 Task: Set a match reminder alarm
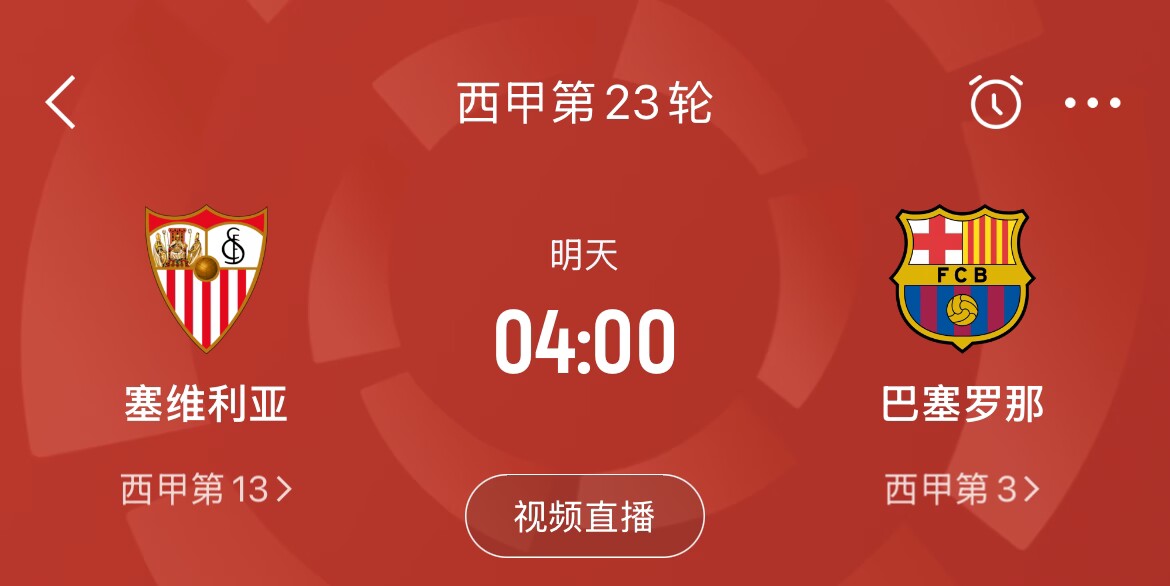[995, 101]
